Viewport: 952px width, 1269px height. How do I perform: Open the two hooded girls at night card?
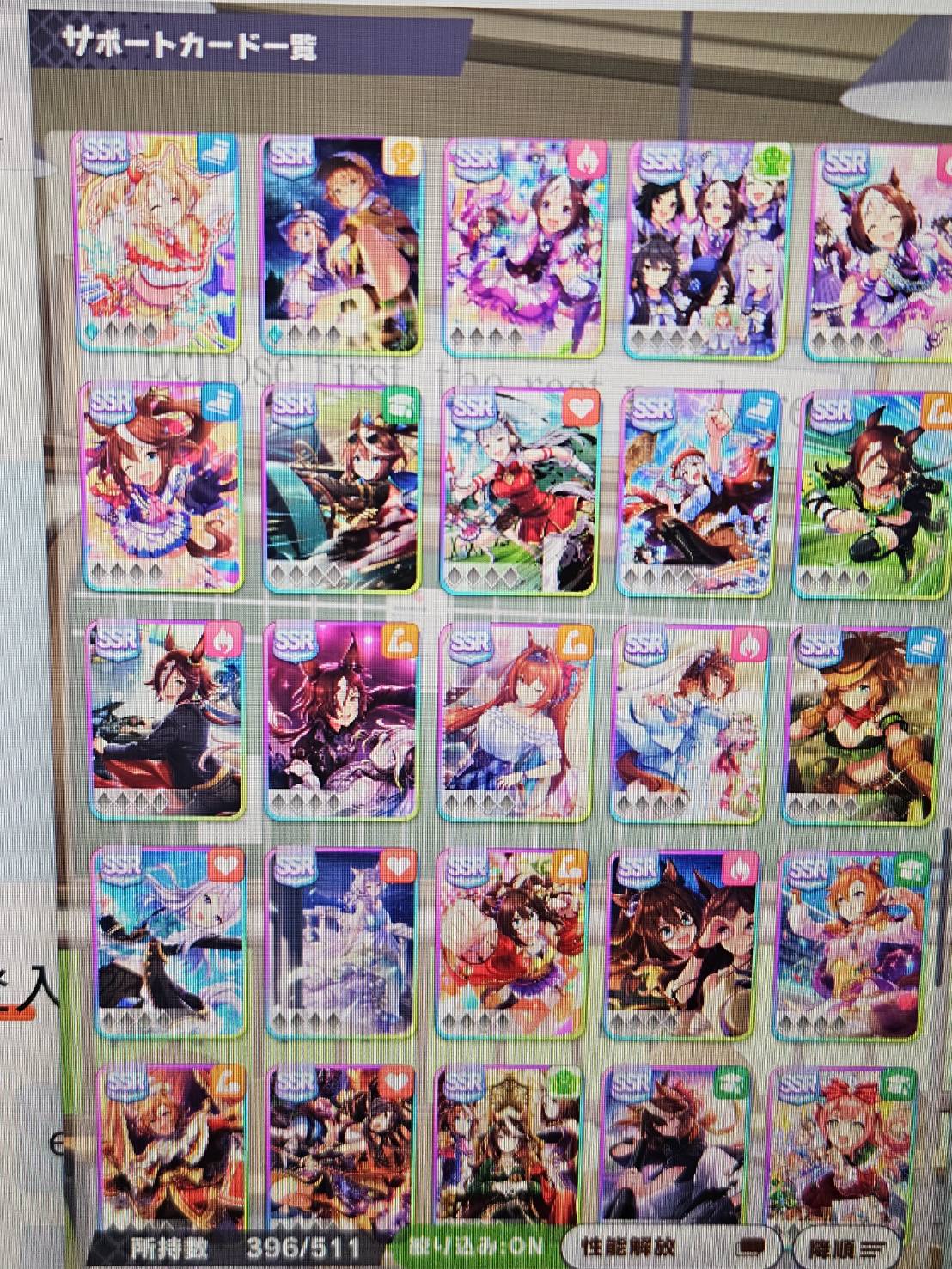340,245
